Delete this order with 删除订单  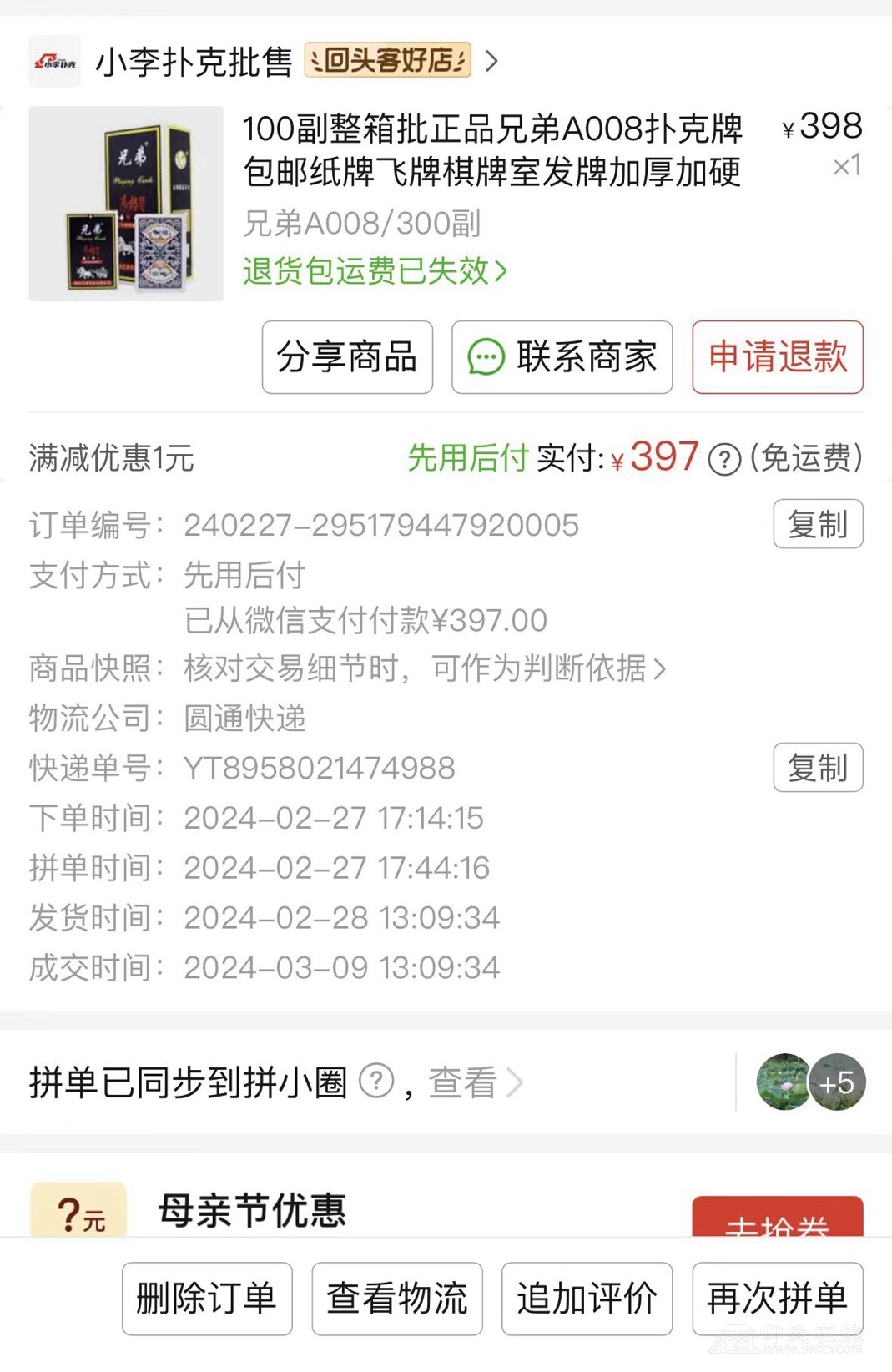pyautogui.click(x=207, y=1299)
